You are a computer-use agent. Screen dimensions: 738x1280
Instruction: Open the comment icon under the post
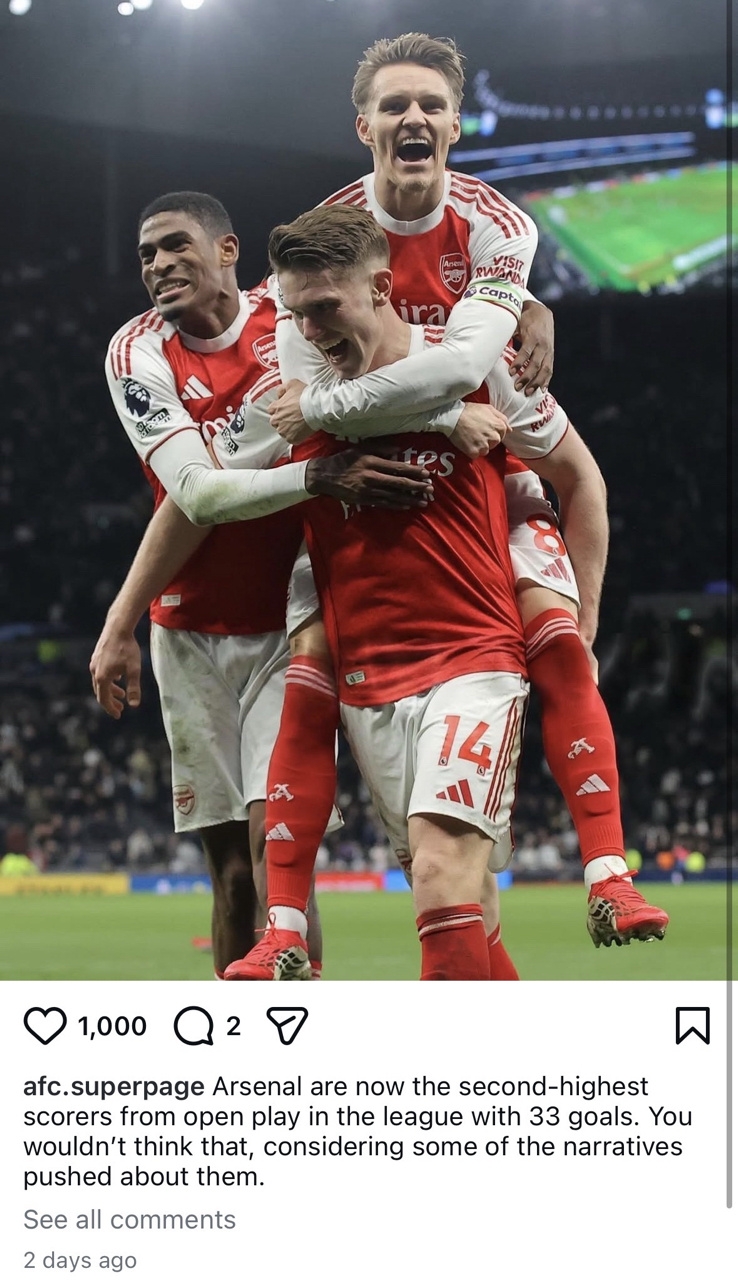(x=192, y=1026)
